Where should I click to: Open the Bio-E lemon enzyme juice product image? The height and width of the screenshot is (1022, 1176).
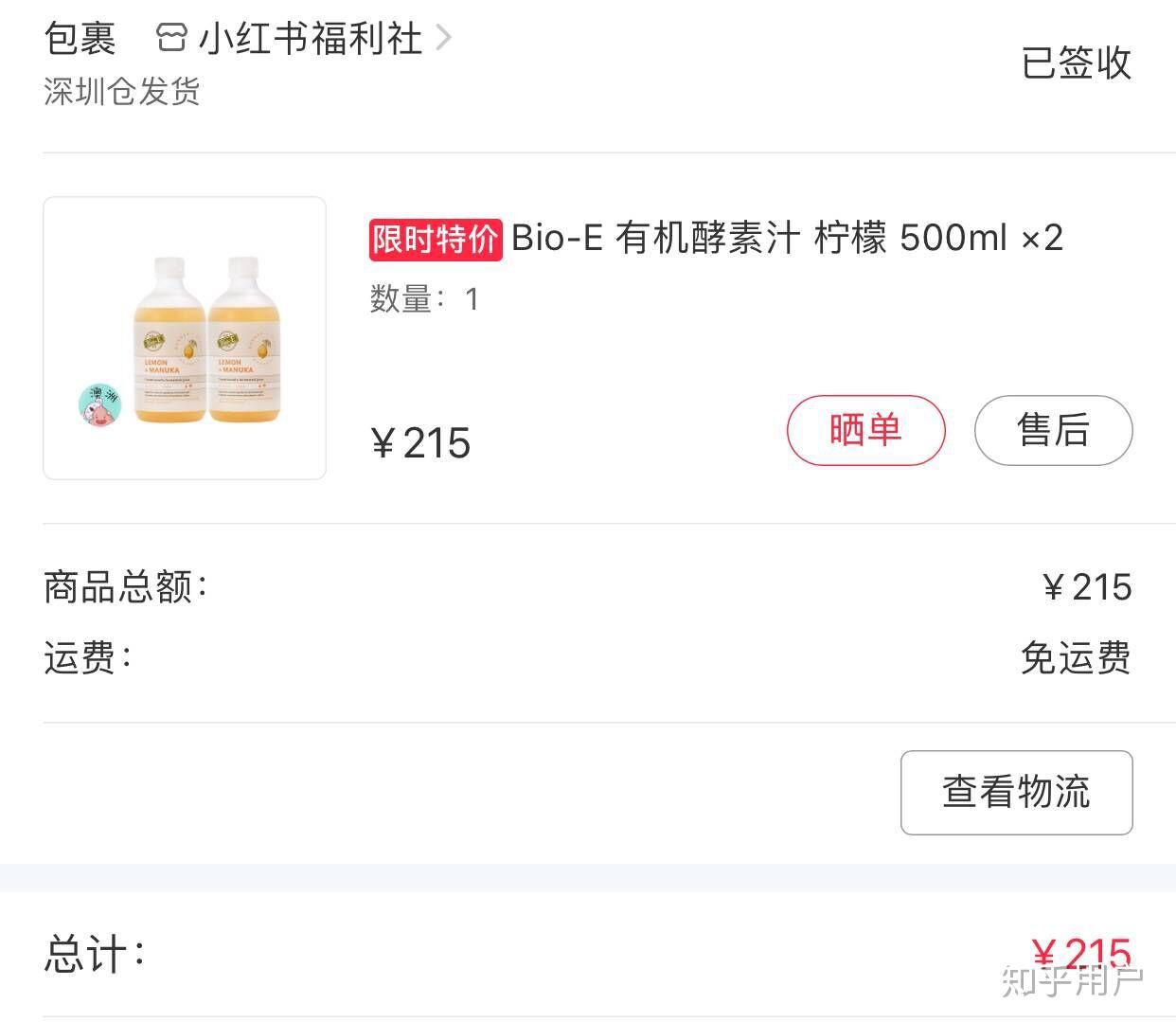[x=185, y=338]
